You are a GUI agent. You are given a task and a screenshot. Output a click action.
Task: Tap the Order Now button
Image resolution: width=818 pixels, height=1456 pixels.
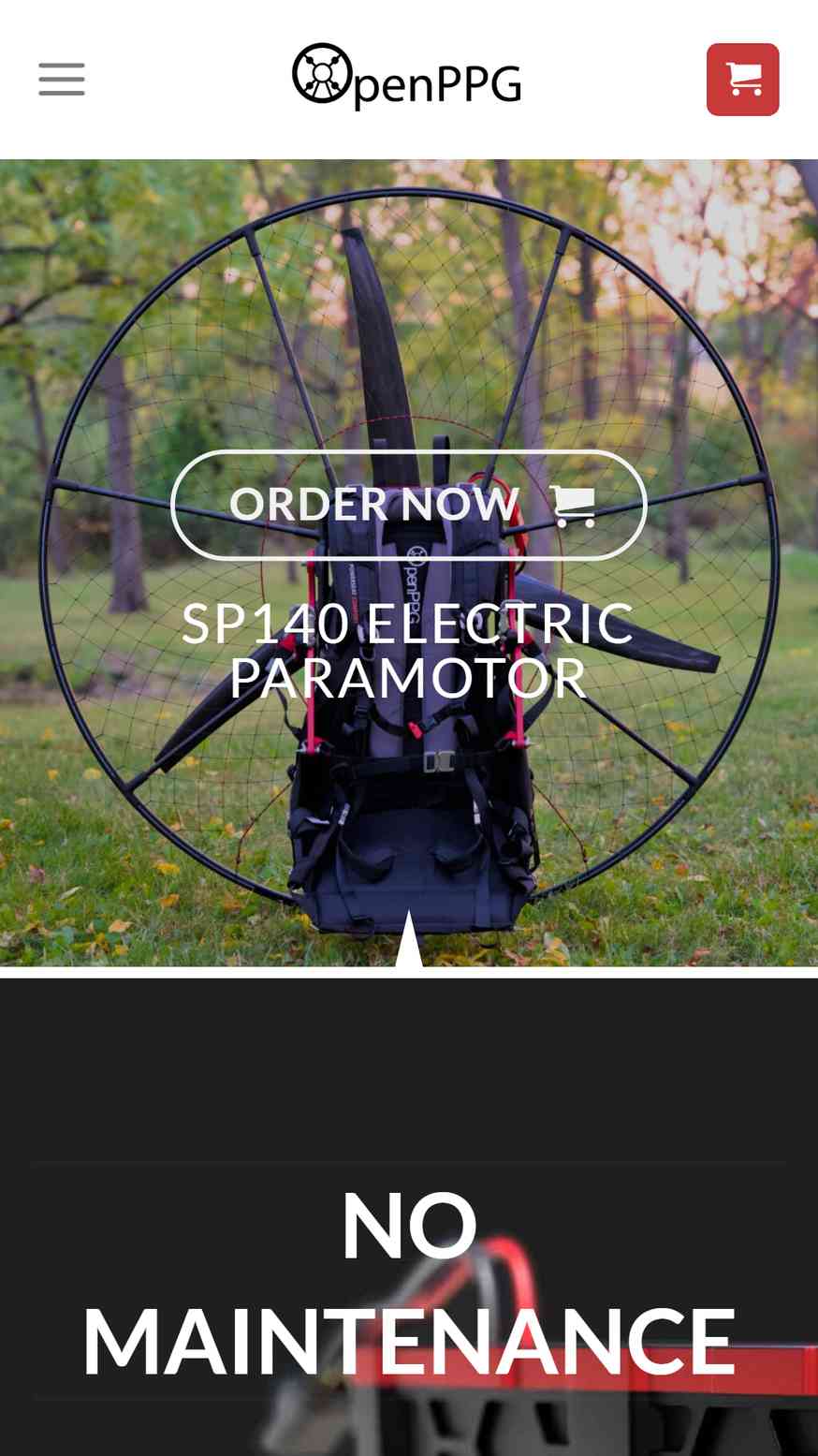point(409,505)
